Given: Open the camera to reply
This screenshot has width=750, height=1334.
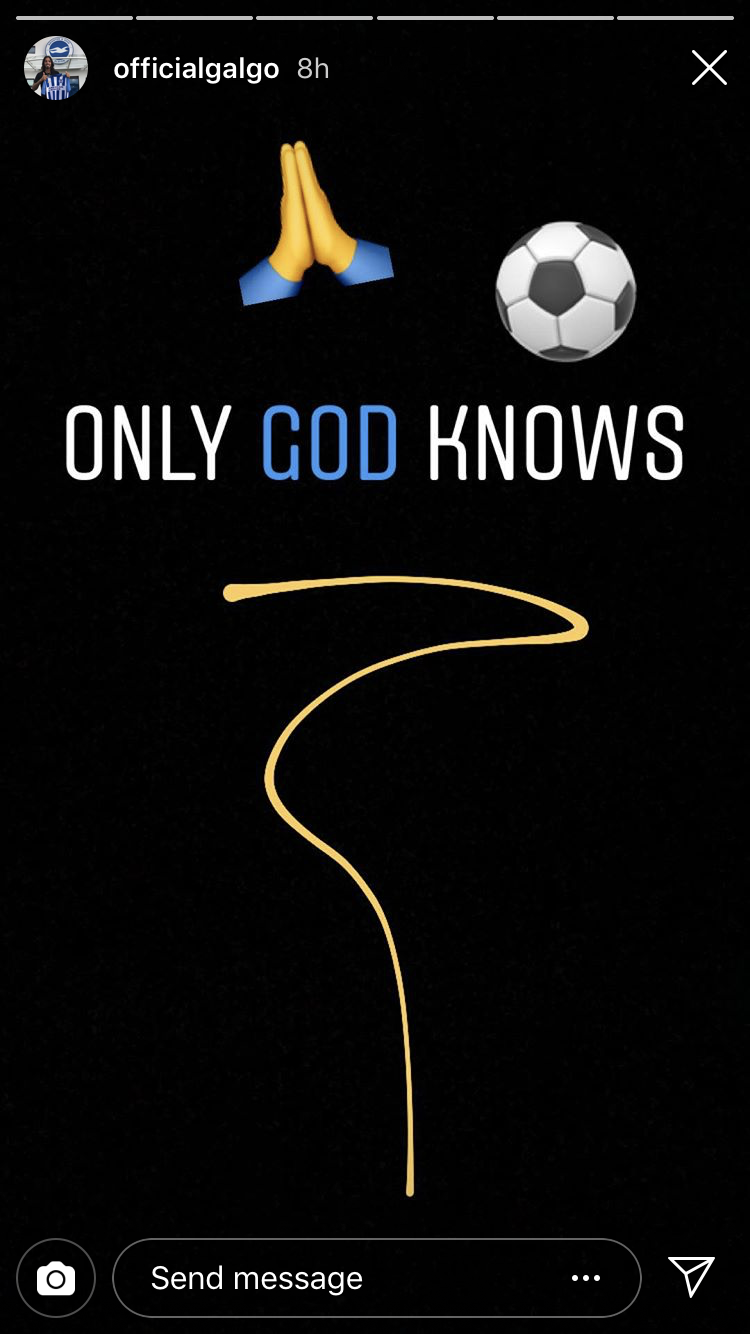Looking at the screenshot, I should [56, 1277].
